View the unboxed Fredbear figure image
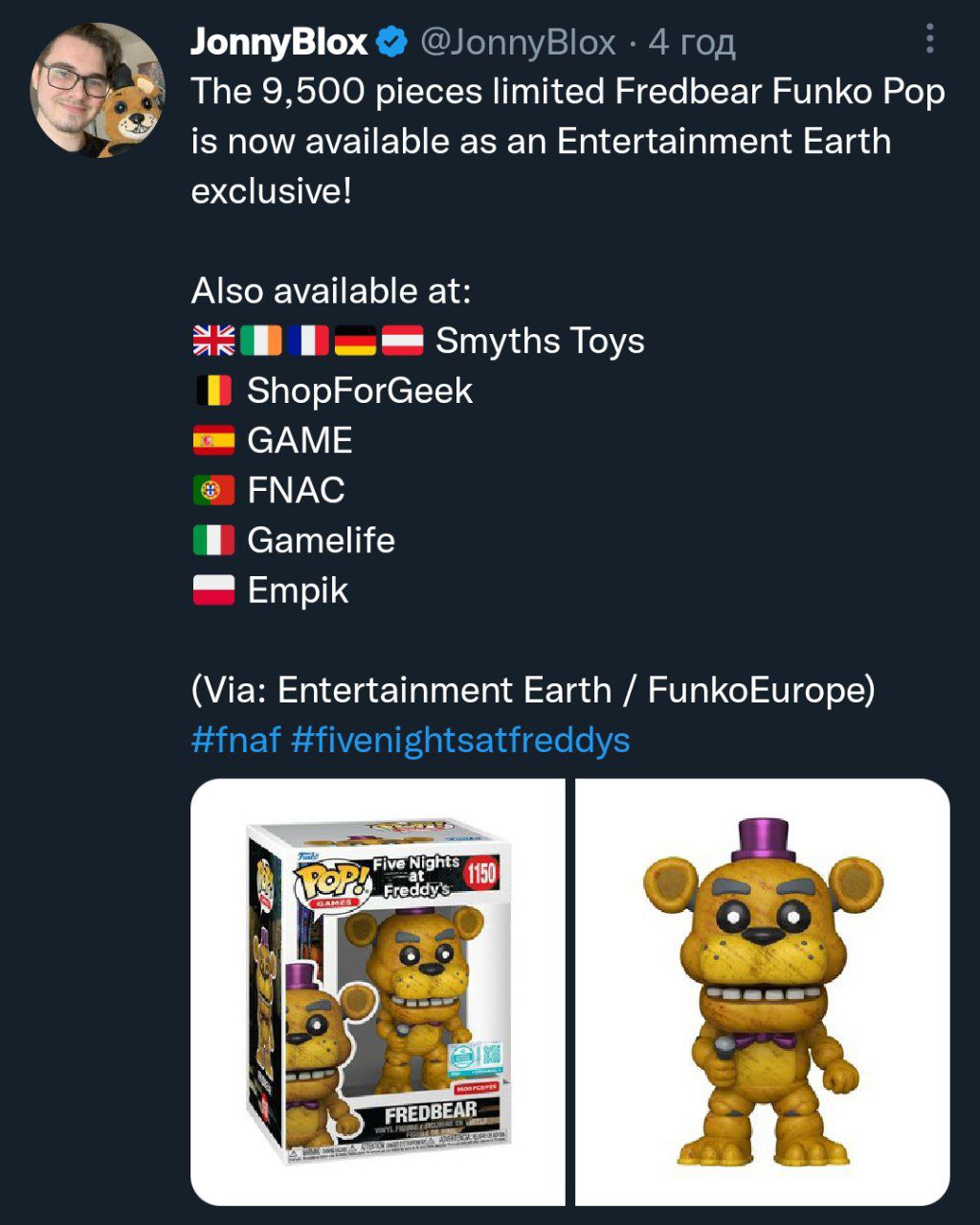 tap(763, 991)
